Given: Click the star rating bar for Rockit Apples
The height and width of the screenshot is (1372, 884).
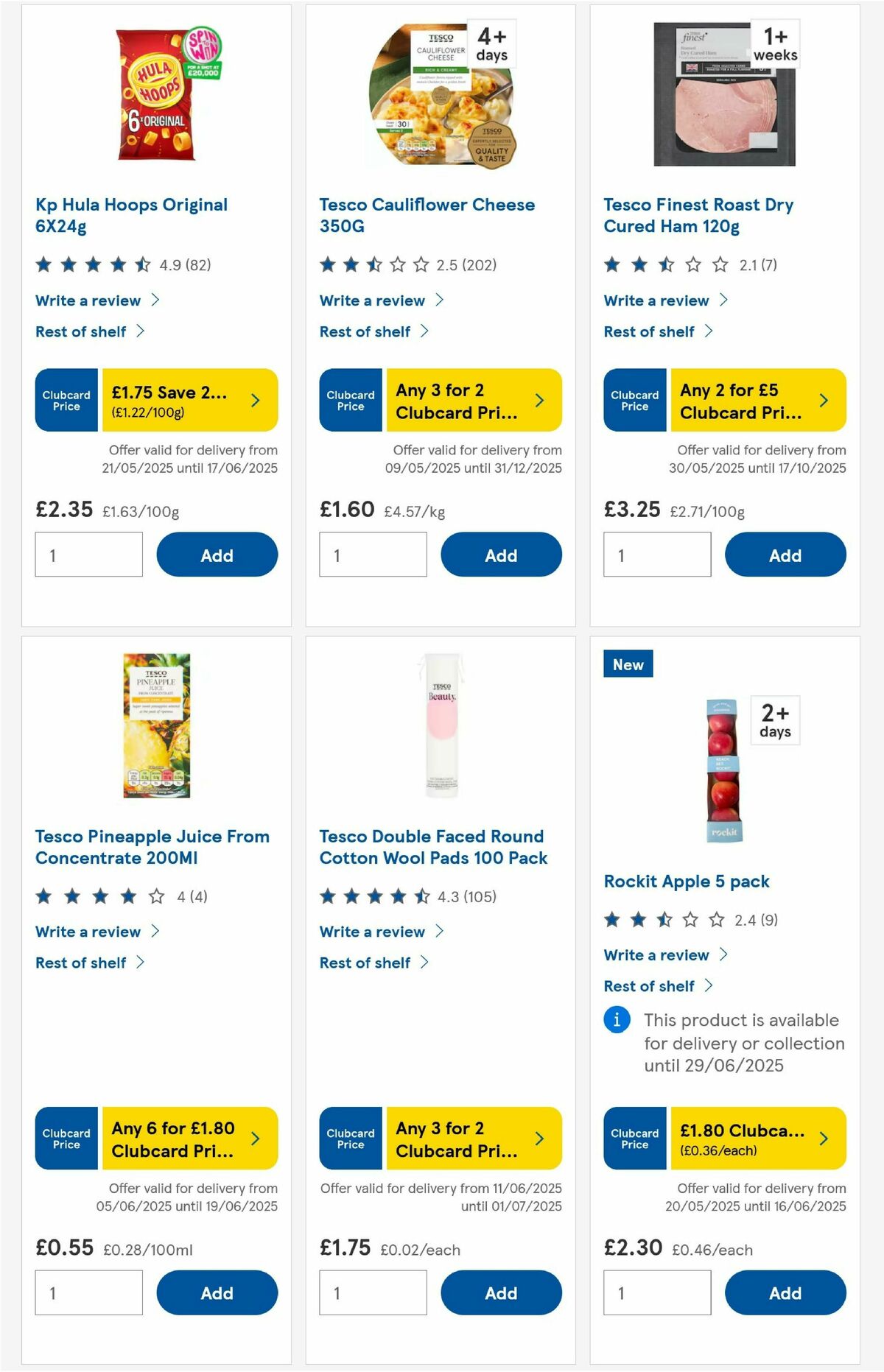Looking at the screenshot, I should click(x=664, y=919).
